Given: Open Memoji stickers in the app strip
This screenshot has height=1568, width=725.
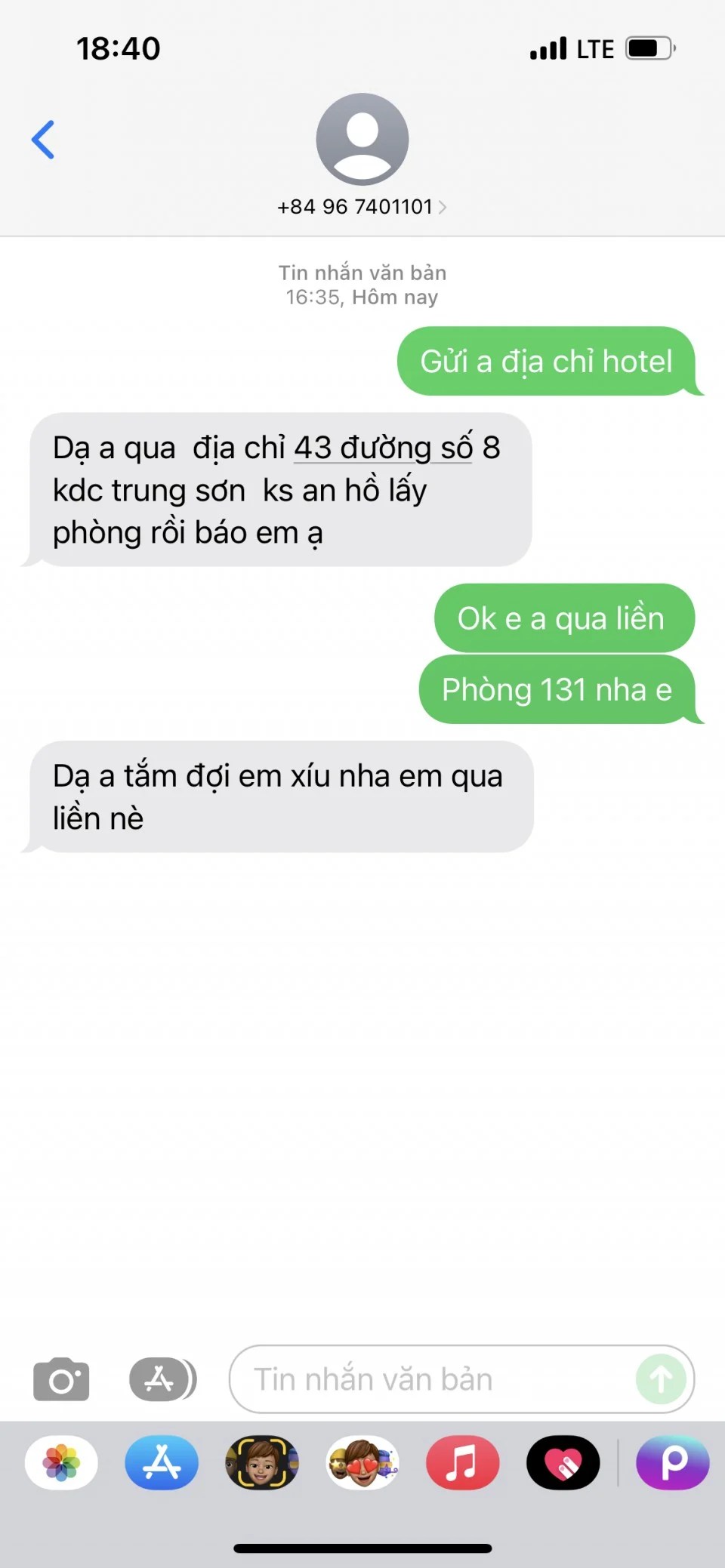Looking at the screenshot, I should coord(362,1462).
